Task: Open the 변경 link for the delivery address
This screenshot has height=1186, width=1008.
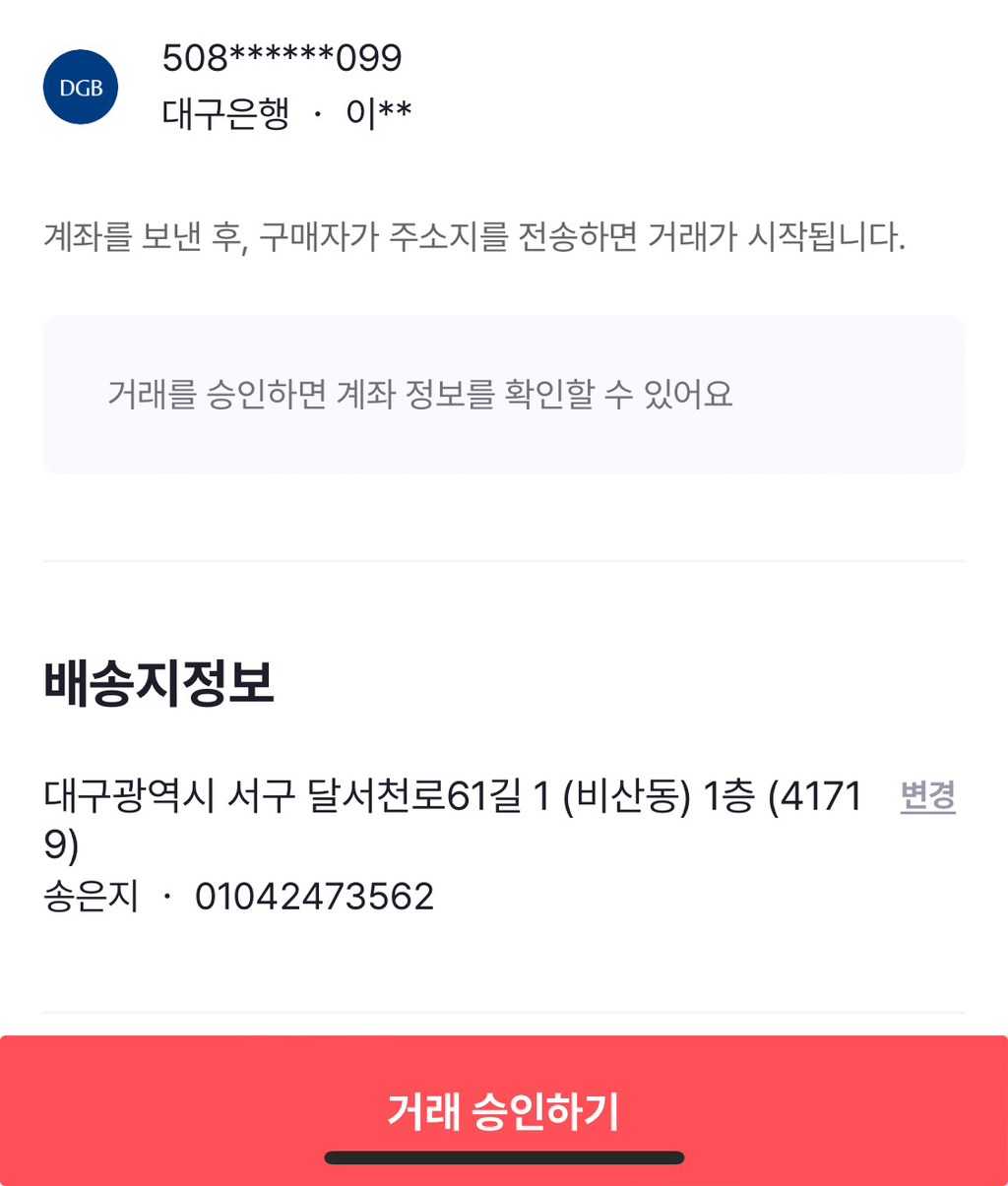Action: pos(928,795)
